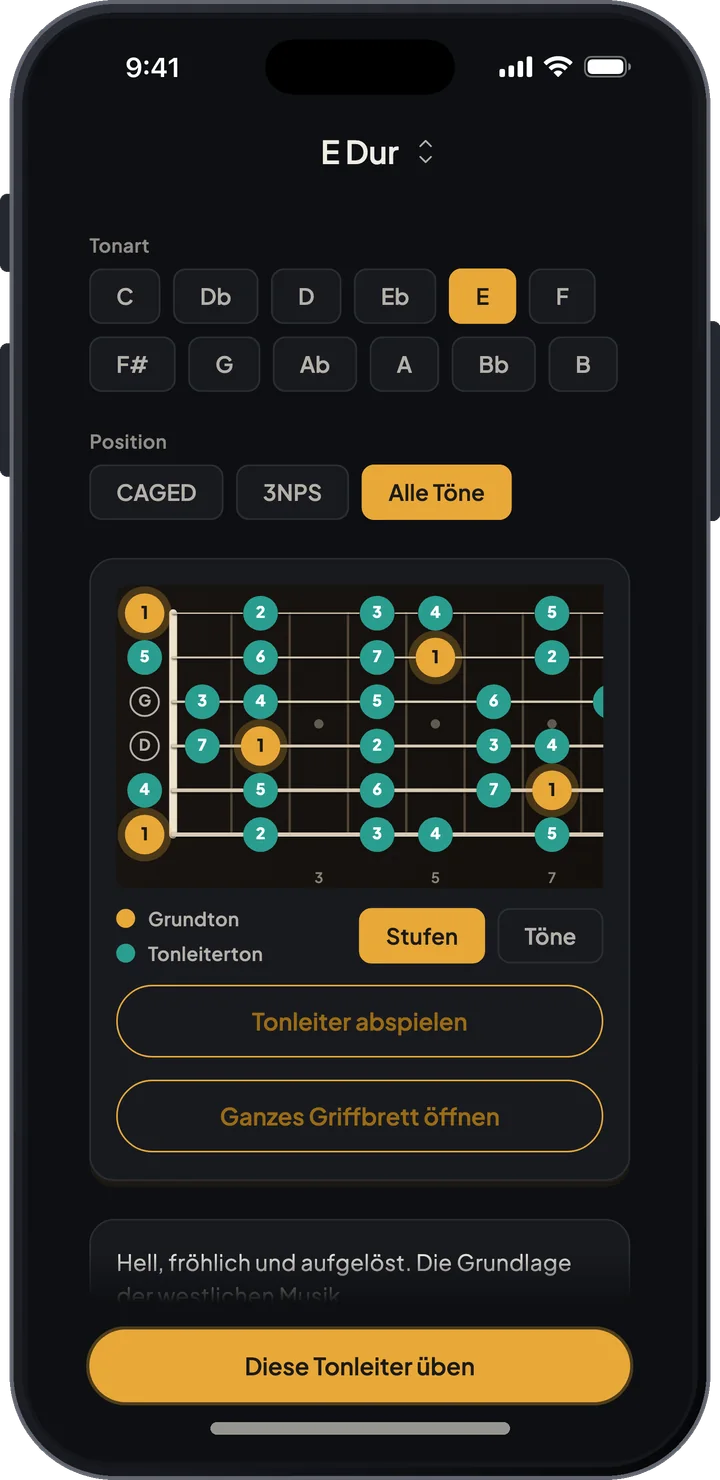The width and height of the screenshot is (720, 1480).
Task: Select the C key chip
Action: (x=125, y=296)
